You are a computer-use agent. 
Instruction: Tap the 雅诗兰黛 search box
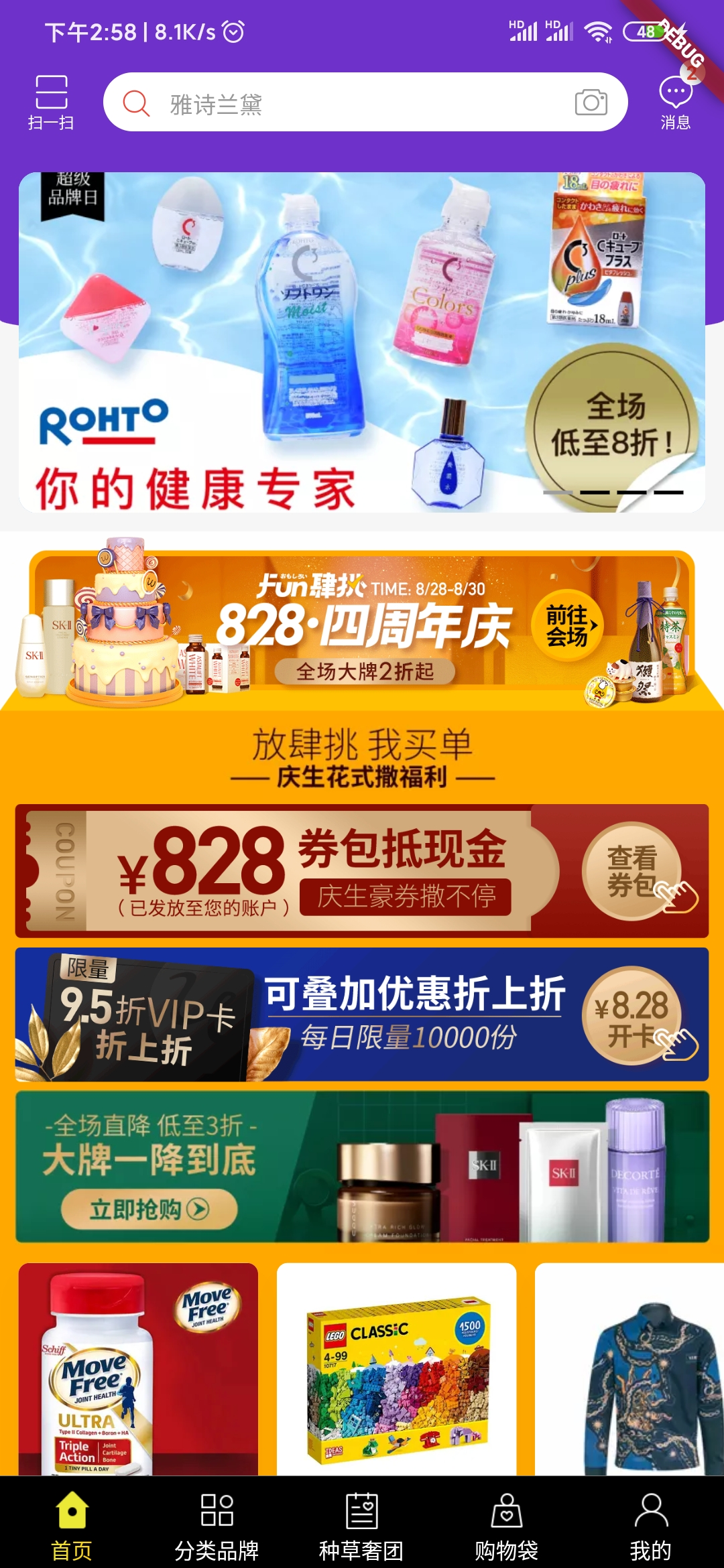349,103
